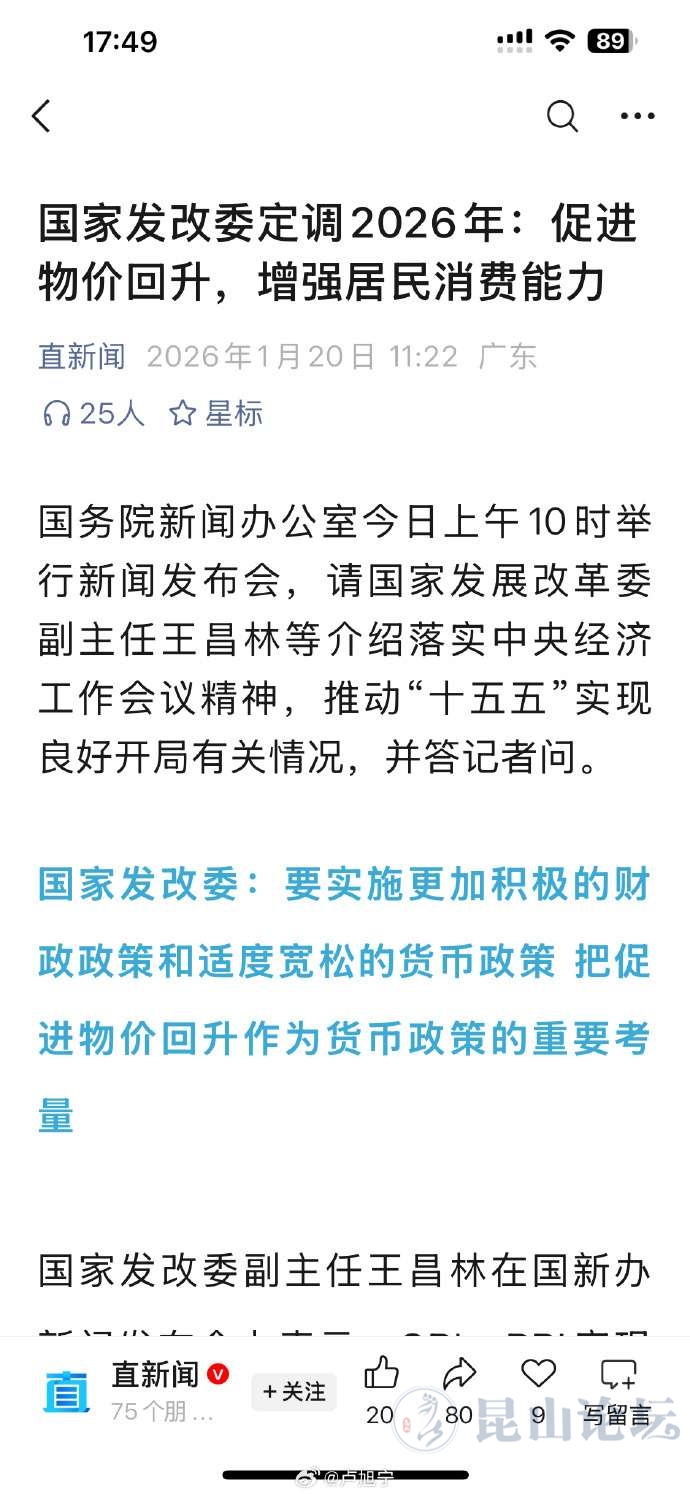The image size is (690, 1494).
Task: Follow 直新闻 with the +关注 button
Action: click(293, 1391)
